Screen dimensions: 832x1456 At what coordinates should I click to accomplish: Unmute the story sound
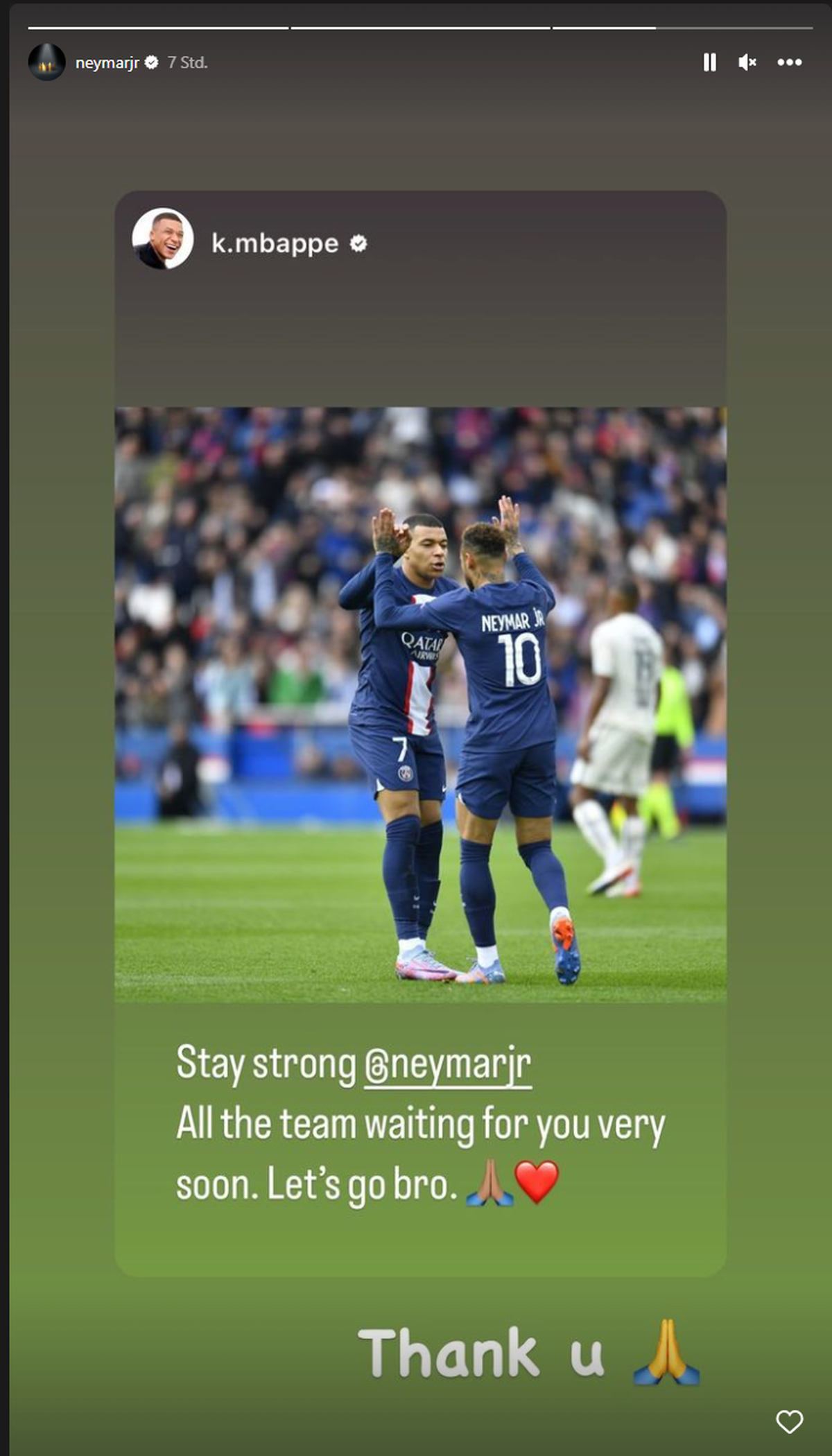747,62
